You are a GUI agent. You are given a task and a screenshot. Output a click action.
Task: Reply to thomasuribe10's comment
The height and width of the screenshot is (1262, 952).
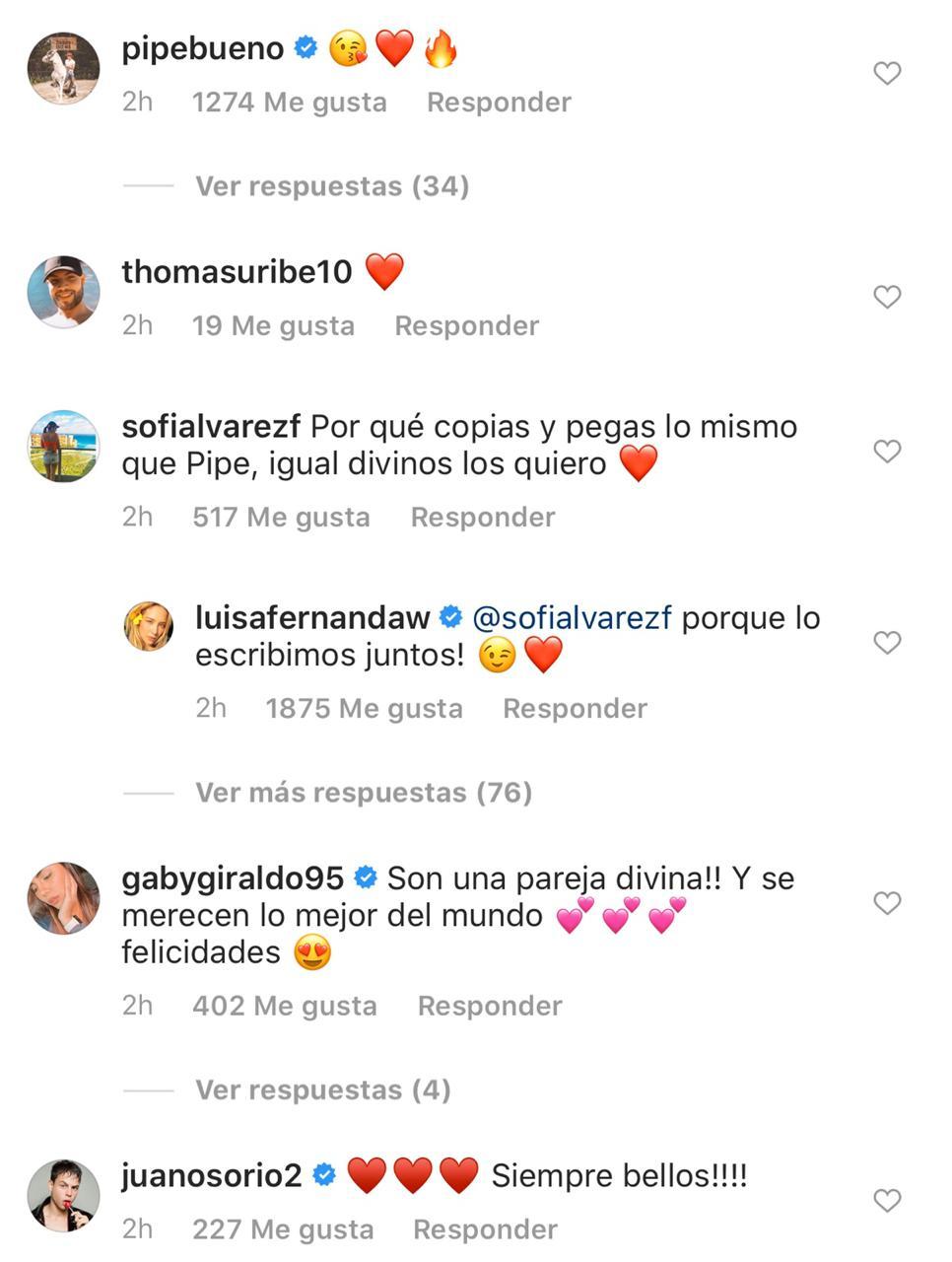pos(466,326)
